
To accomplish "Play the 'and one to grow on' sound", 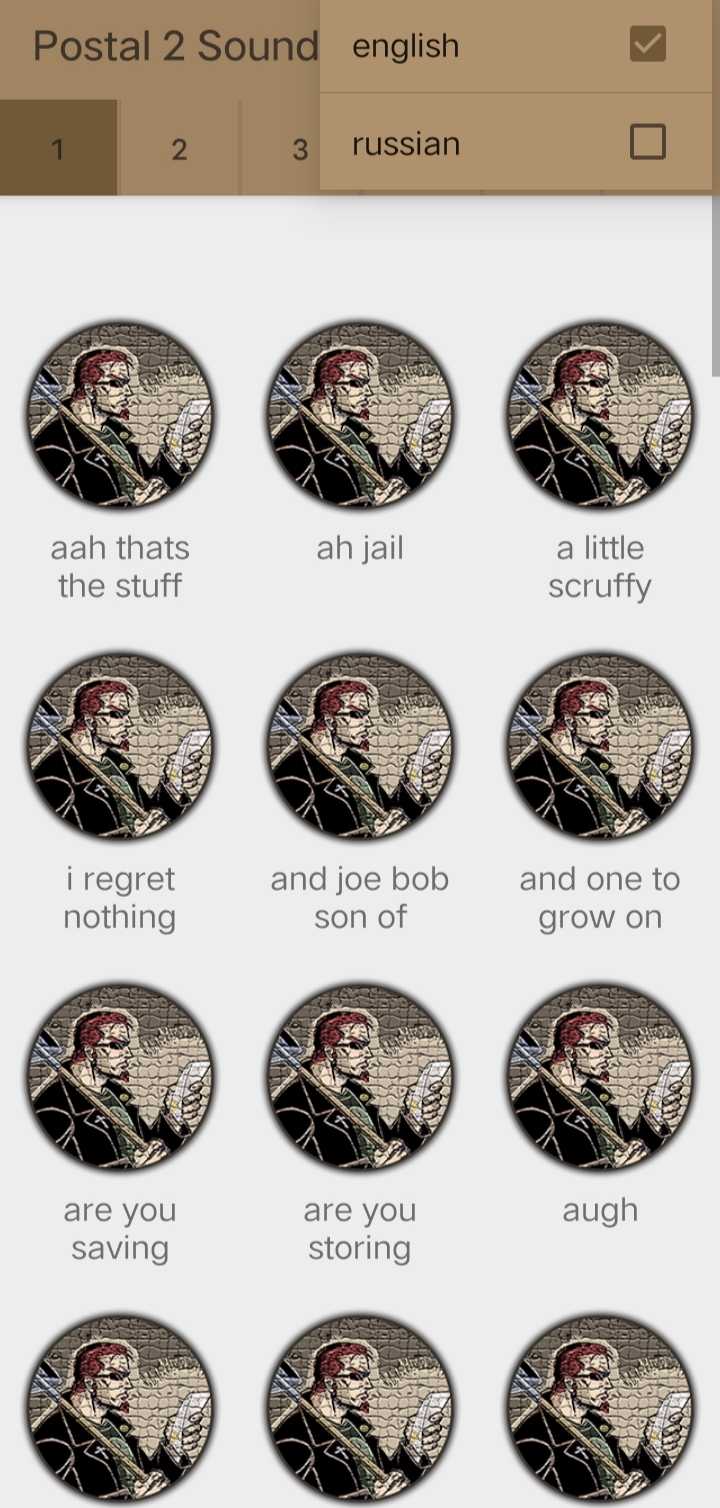I will pos(600,746).
